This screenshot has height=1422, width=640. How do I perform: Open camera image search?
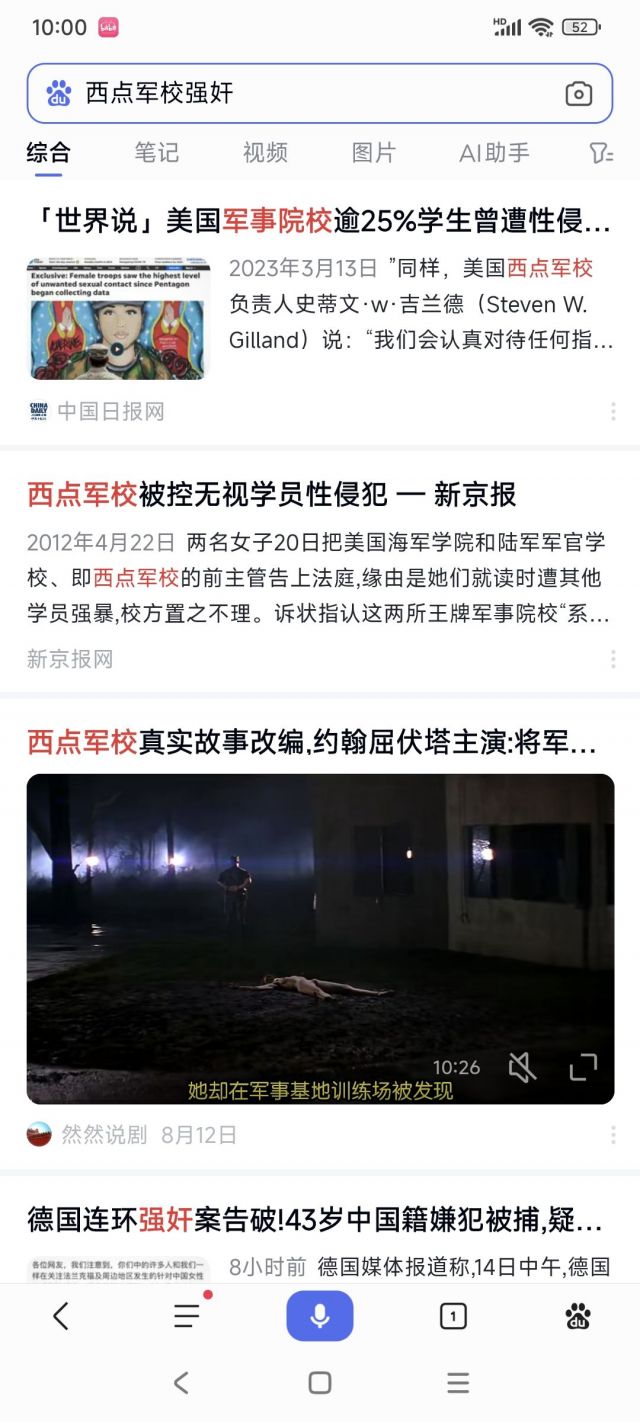(x=578, y=94)
